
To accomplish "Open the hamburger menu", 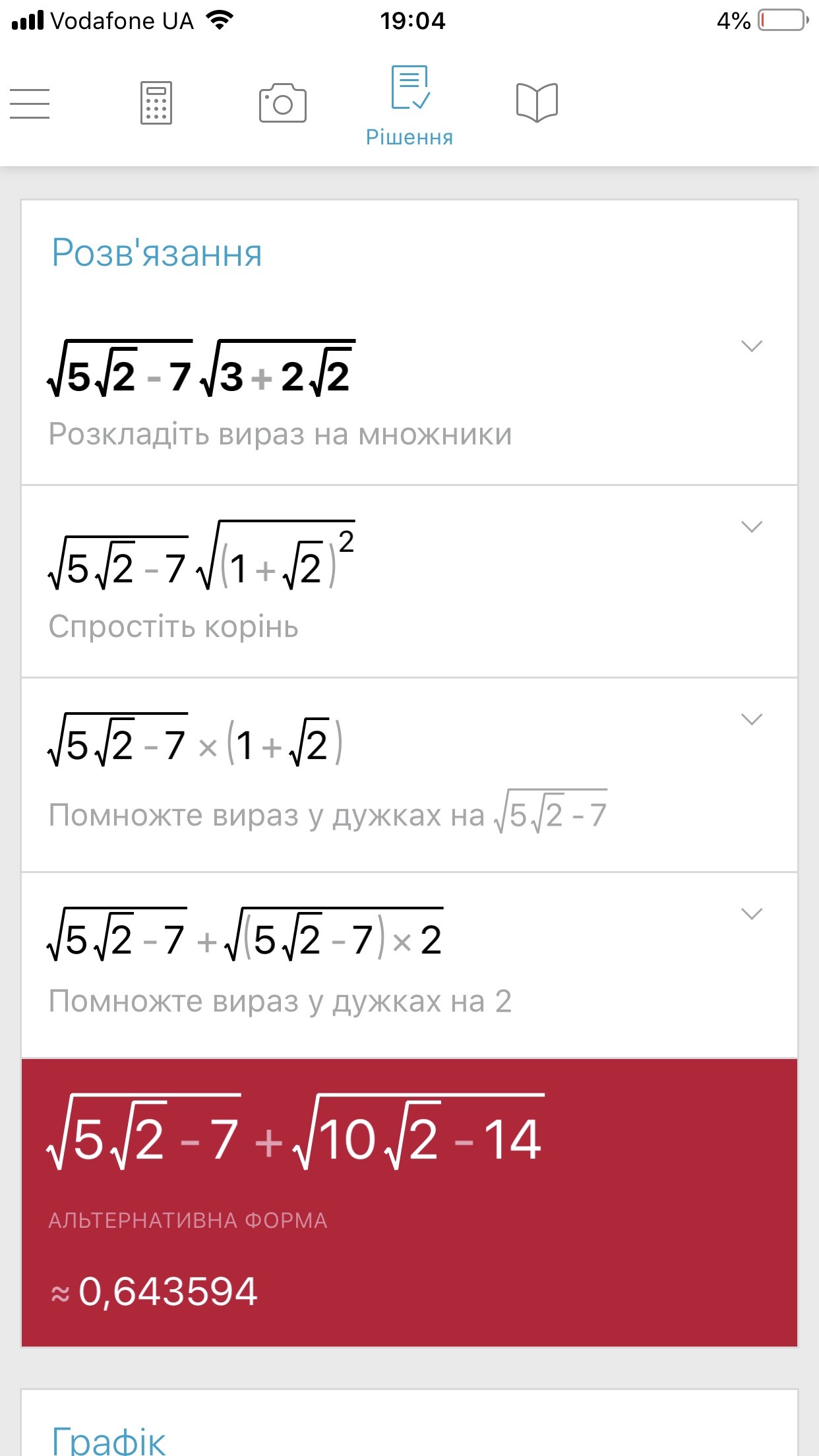I will tap(30, 104).
